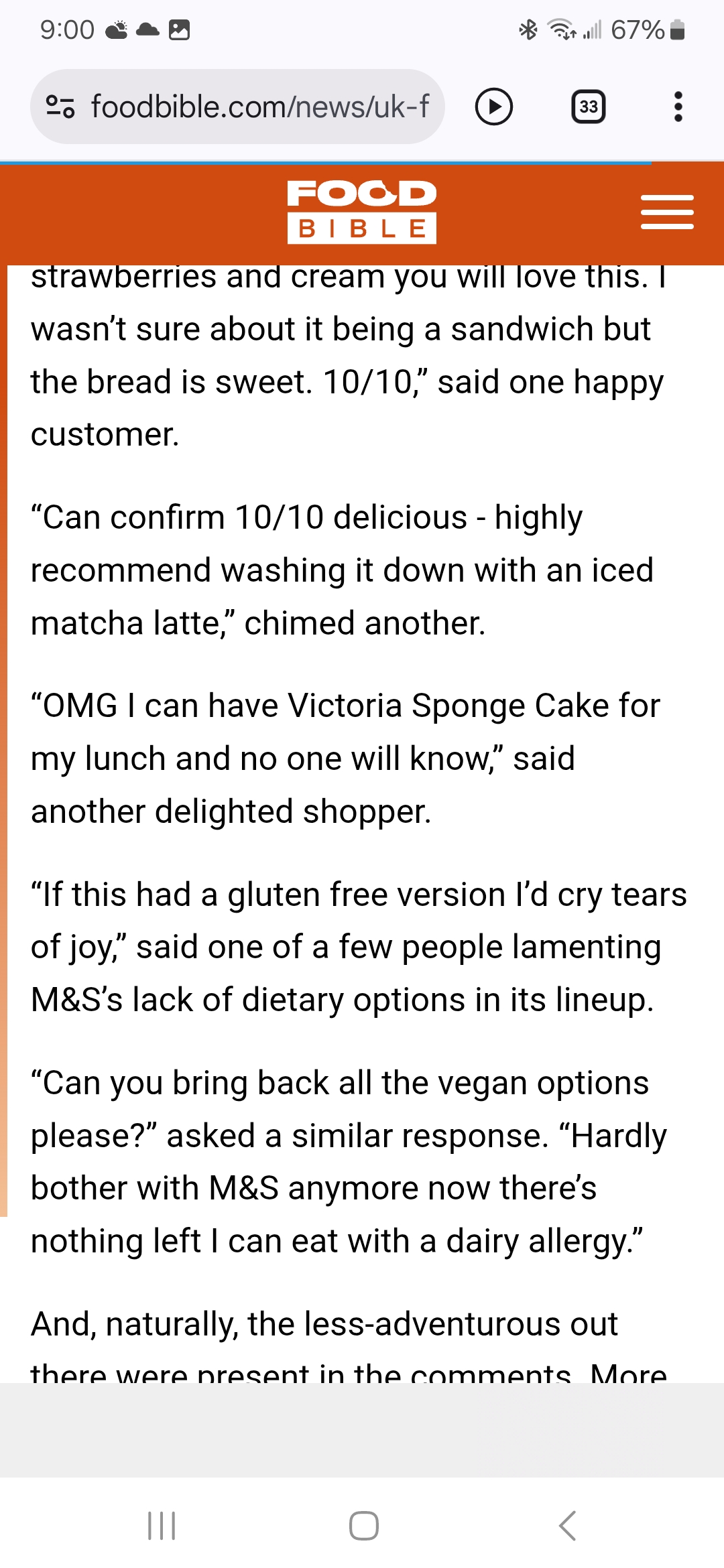Open the tab switcher showing 33 tabs
Viewport: 724px width, 1568px height.
click(589, 107)
